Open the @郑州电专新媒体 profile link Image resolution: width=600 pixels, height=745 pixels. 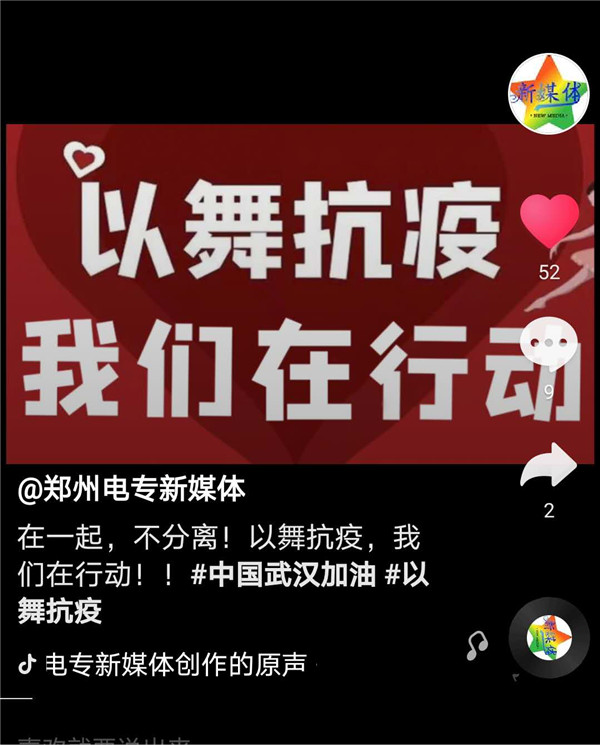pos(132,490)
